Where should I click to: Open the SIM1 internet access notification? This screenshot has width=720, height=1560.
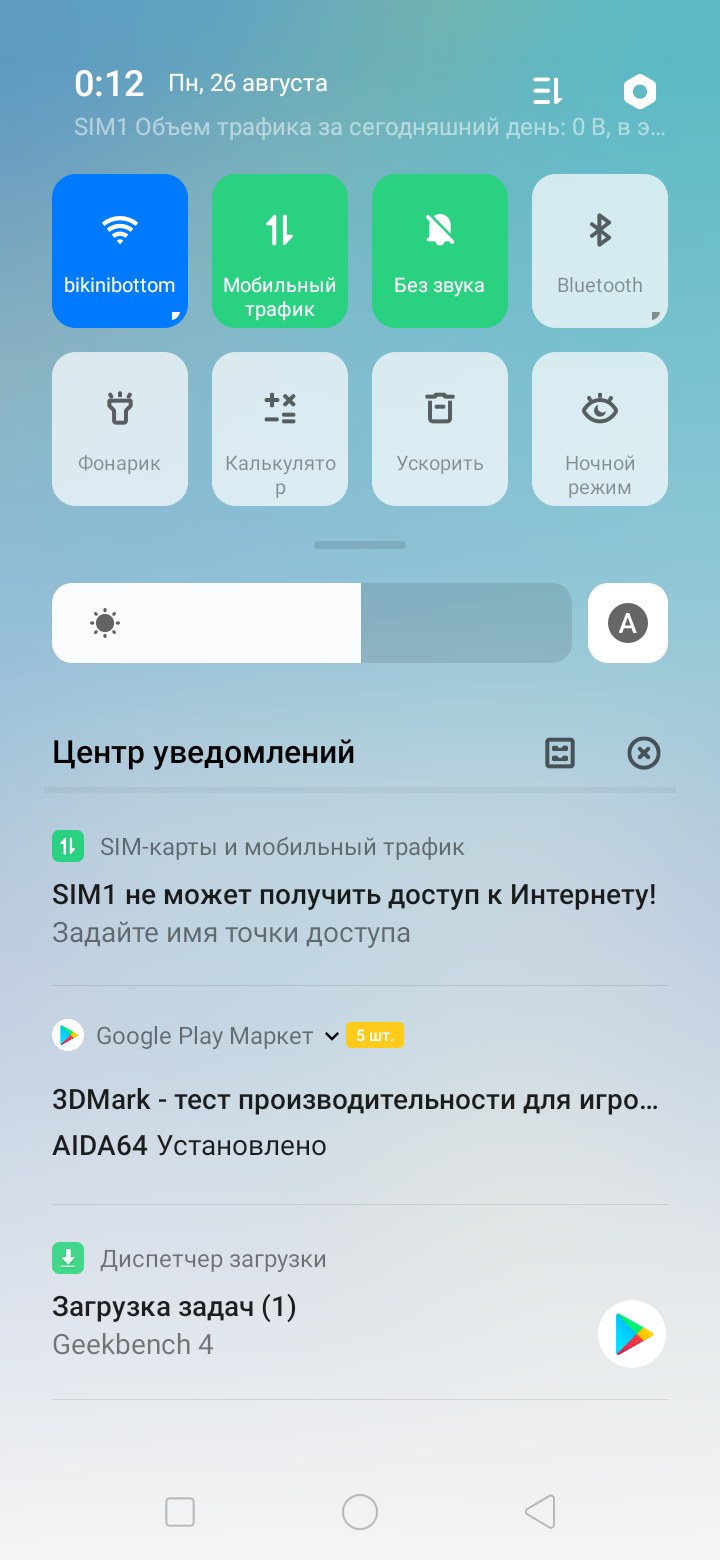(x=354, y=895)
